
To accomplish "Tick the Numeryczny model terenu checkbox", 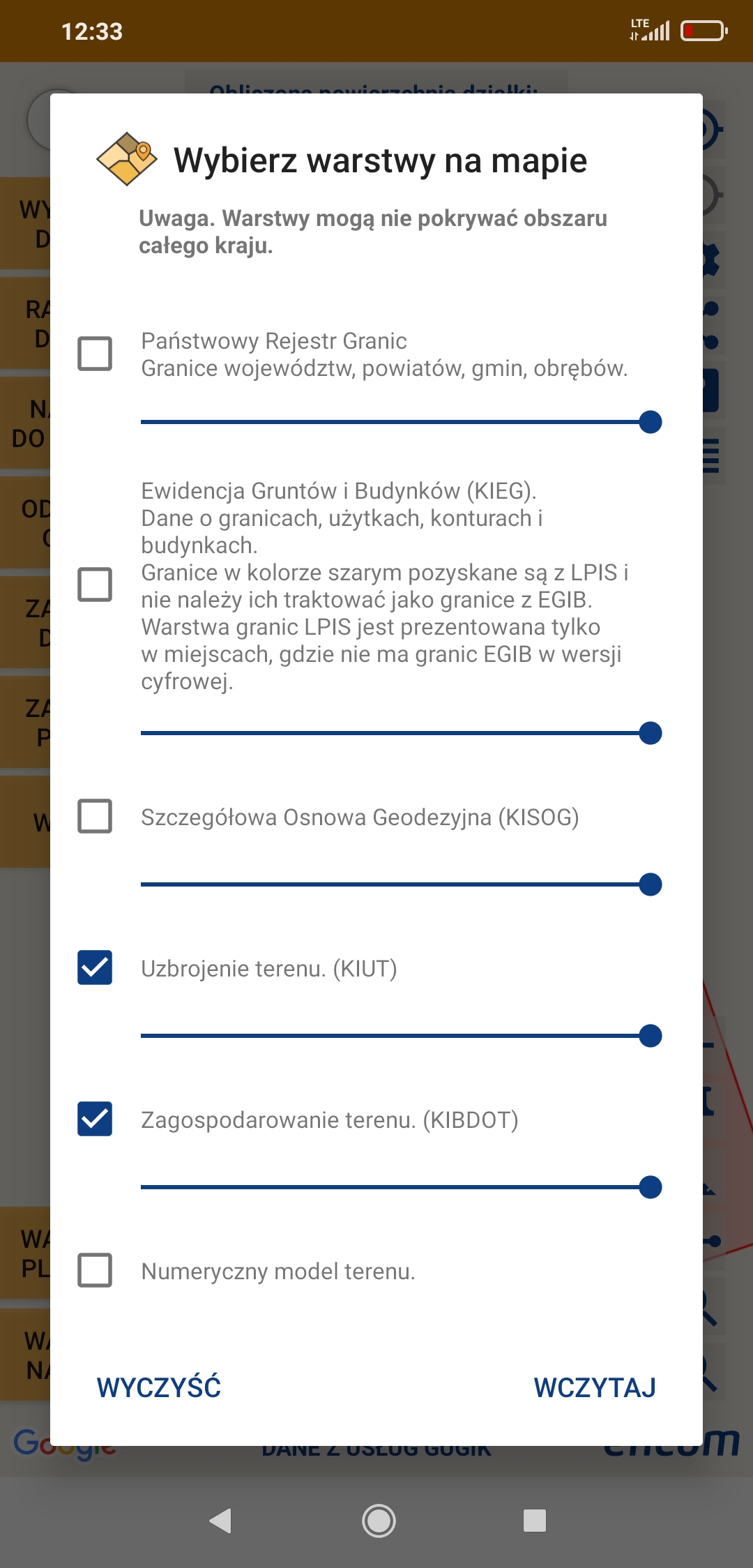I will 95,1270.
